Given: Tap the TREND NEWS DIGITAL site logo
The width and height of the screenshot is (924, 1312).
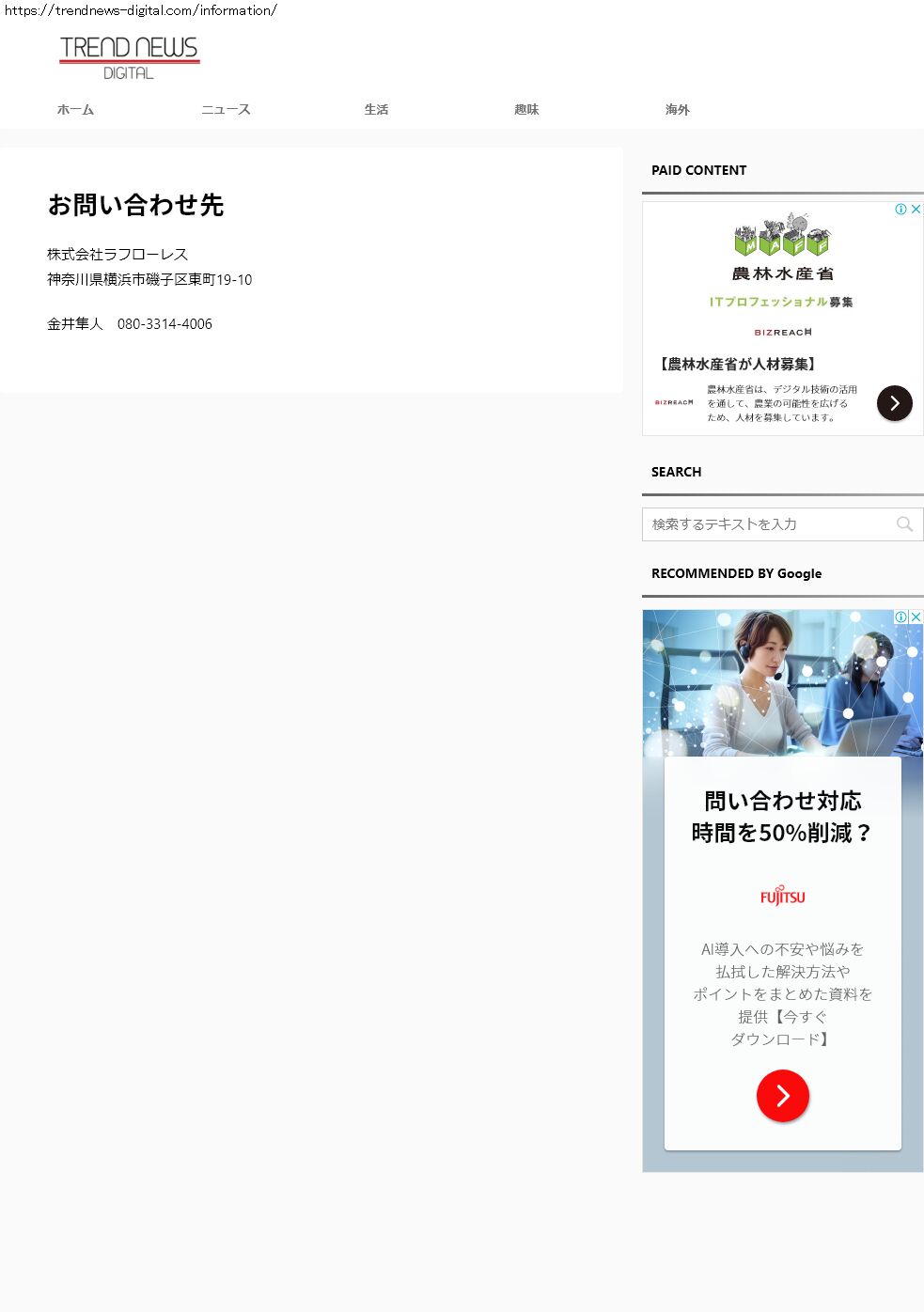Looking at the screenshot, I should [129, 57].
